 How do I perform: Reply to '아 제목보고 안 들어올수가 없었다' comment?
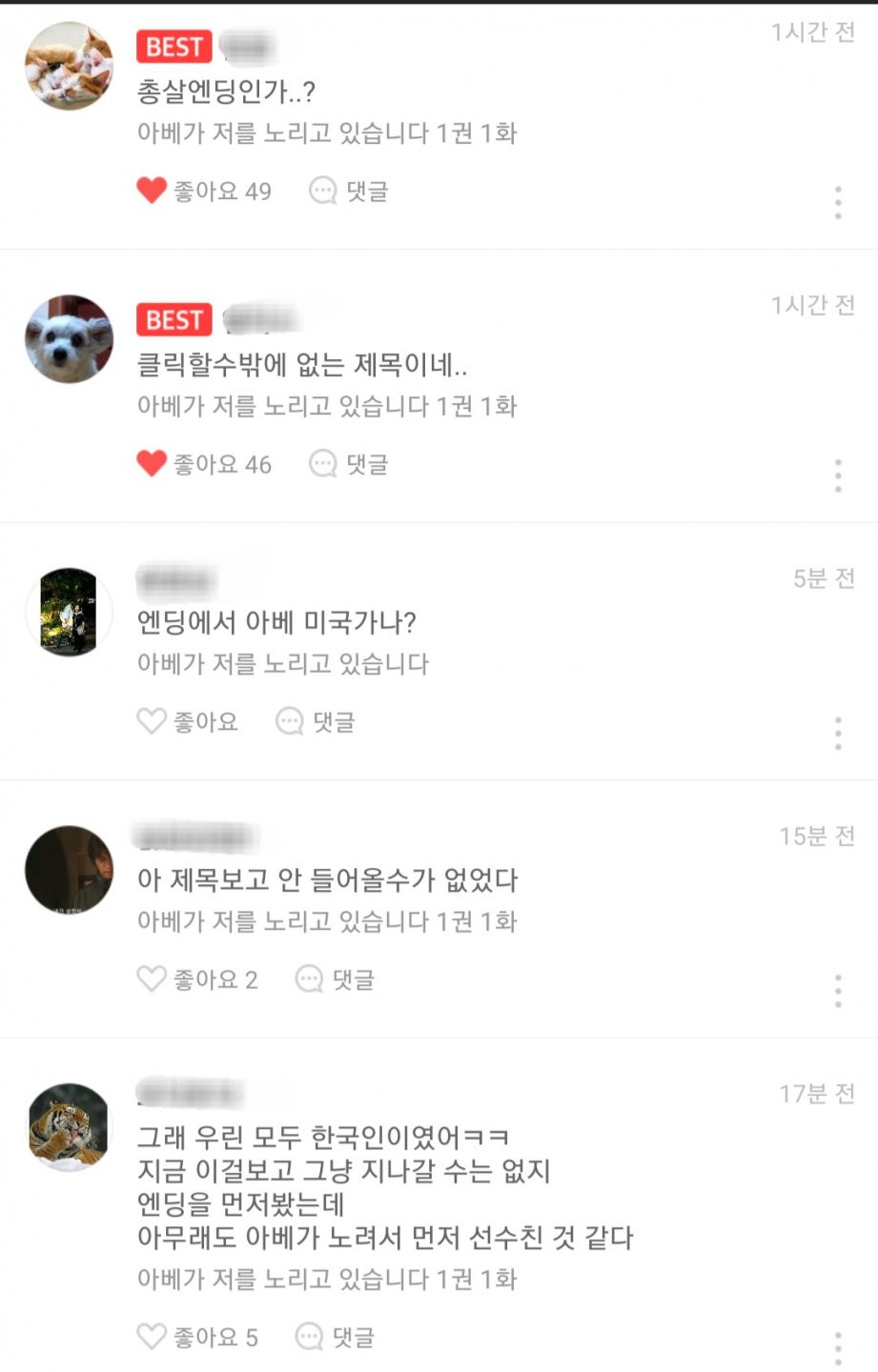(x=335, y=979)
